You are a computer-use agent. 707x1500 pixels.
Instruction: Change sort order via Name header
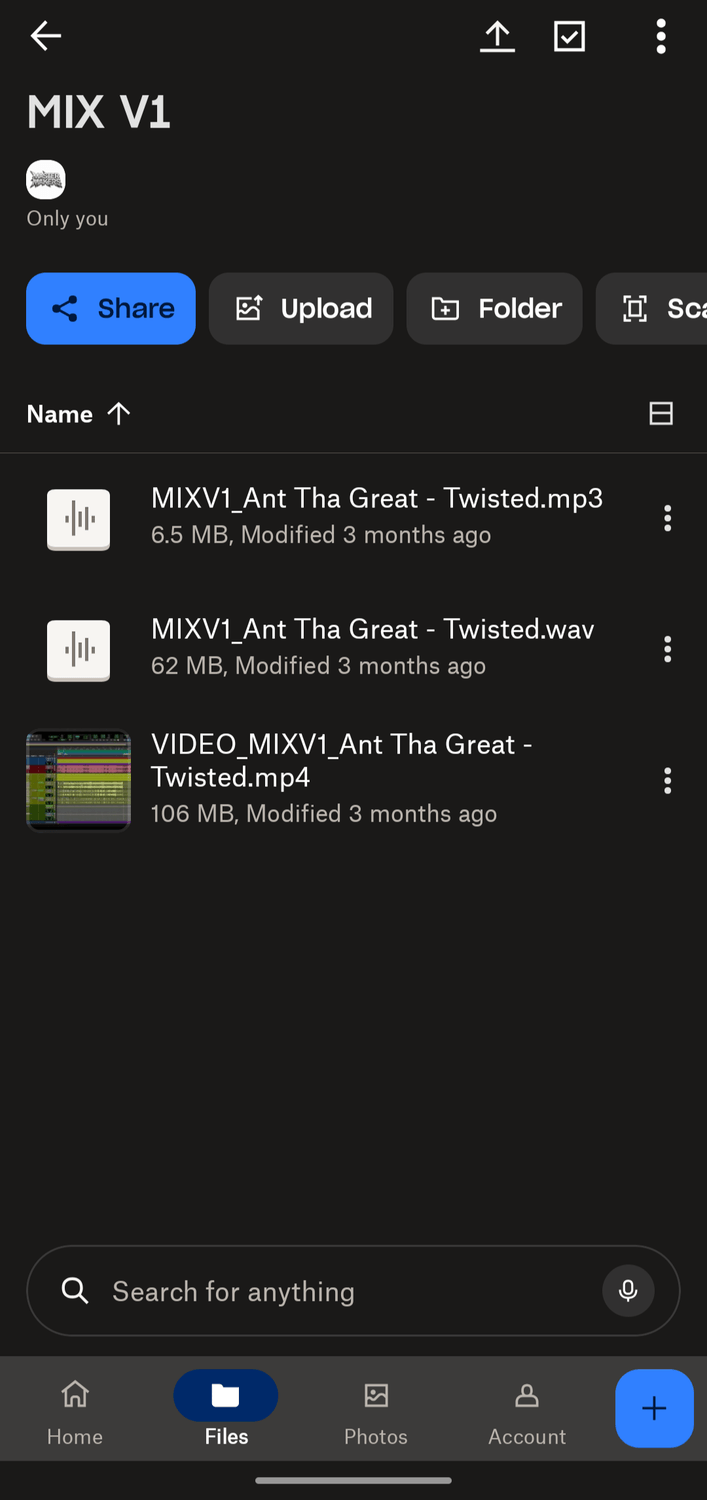point(79,414)
